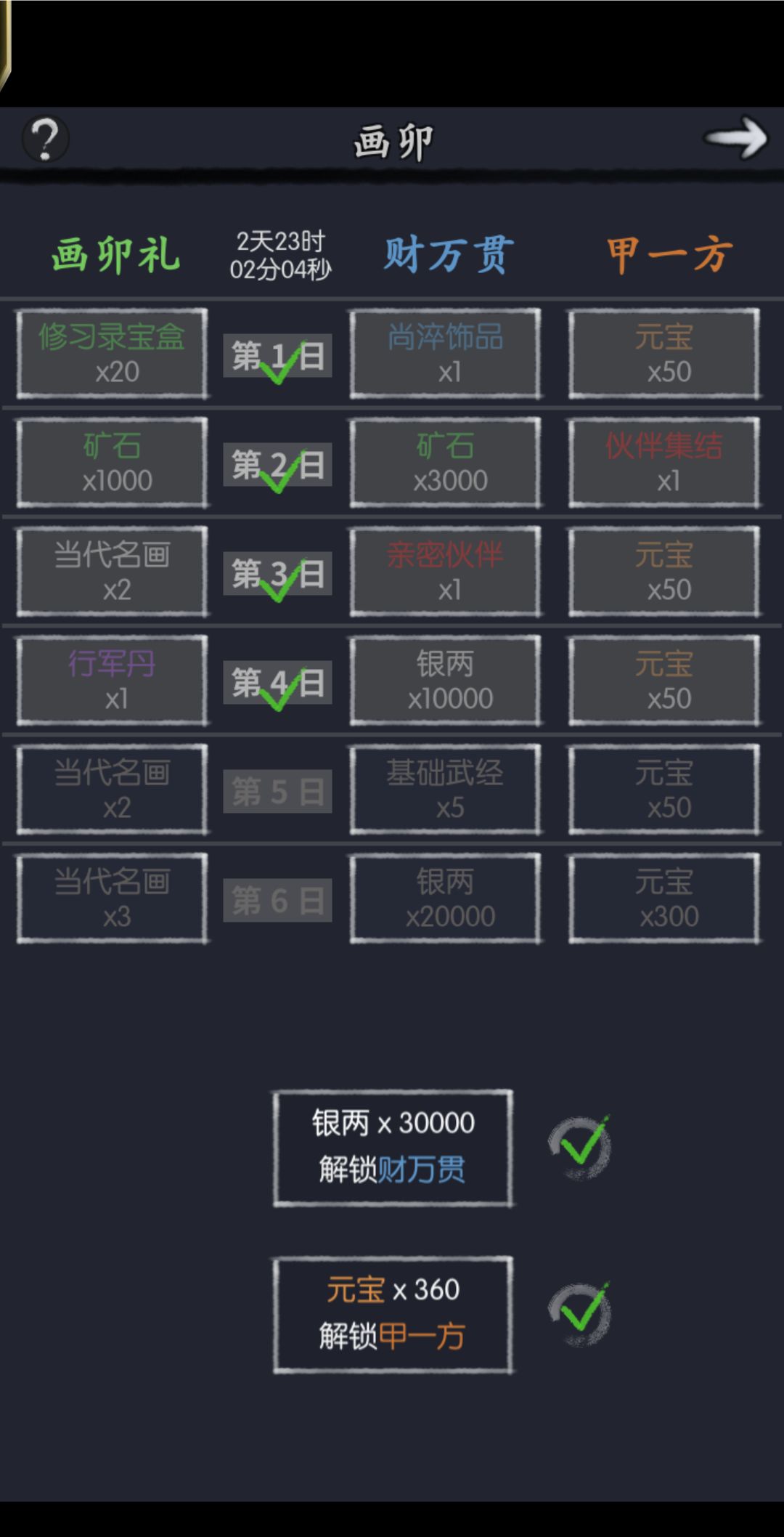This screenshot has height=1537, width=784.
Task: Tap the 银两 x20000 reward box
Action: click(445, 899)
